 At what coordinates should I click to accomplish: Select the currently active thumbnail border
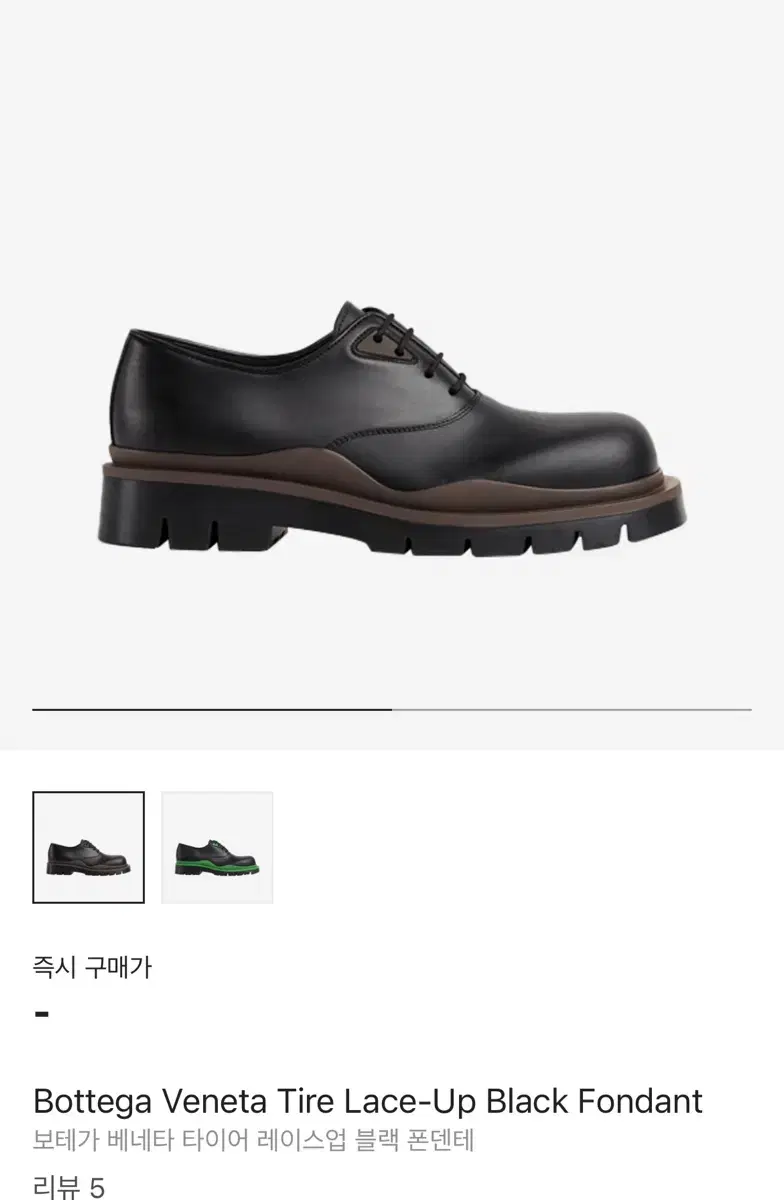(x=89, y=845)
